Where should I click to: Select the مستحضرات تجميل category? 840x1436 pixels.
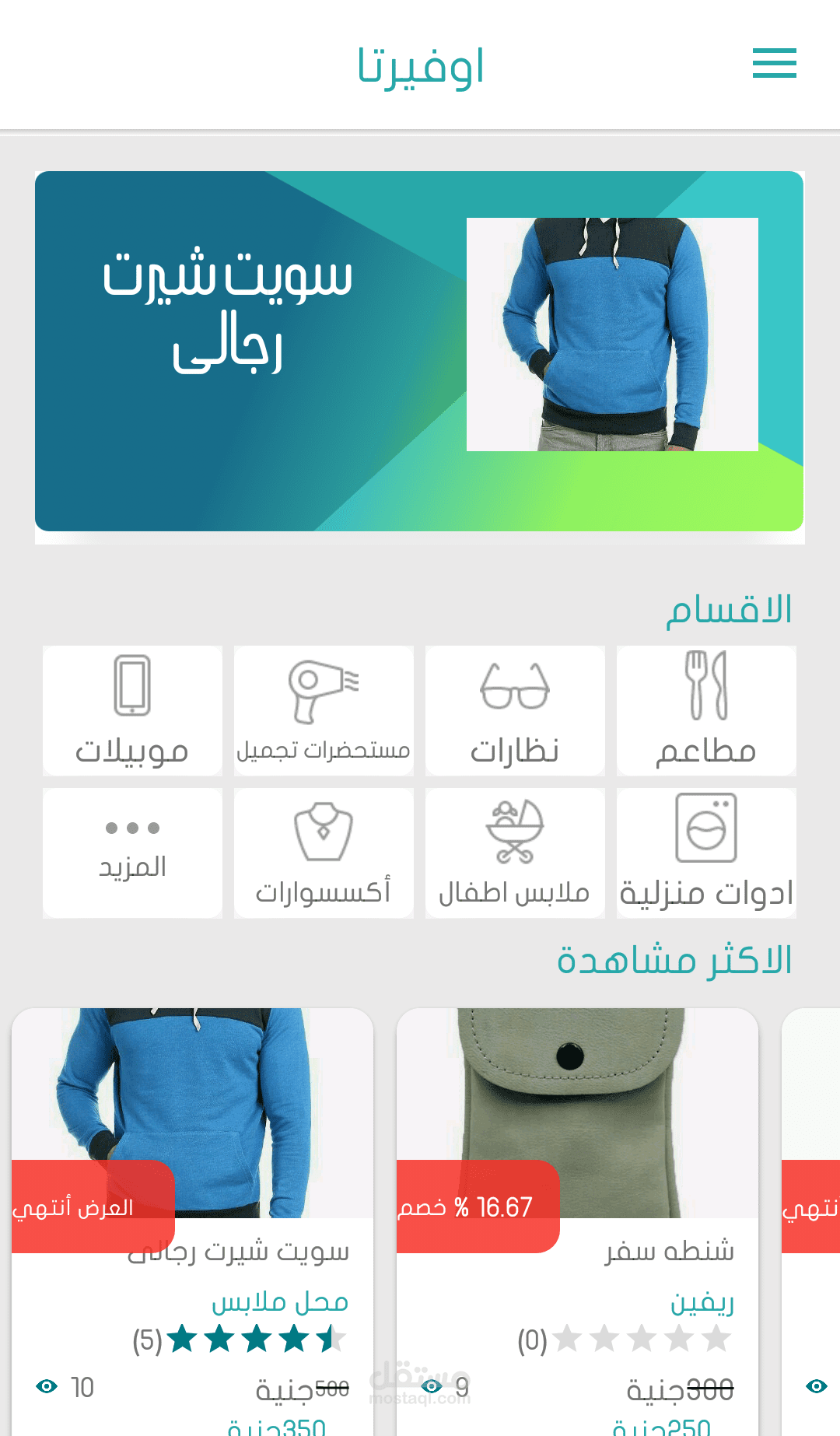324,710
